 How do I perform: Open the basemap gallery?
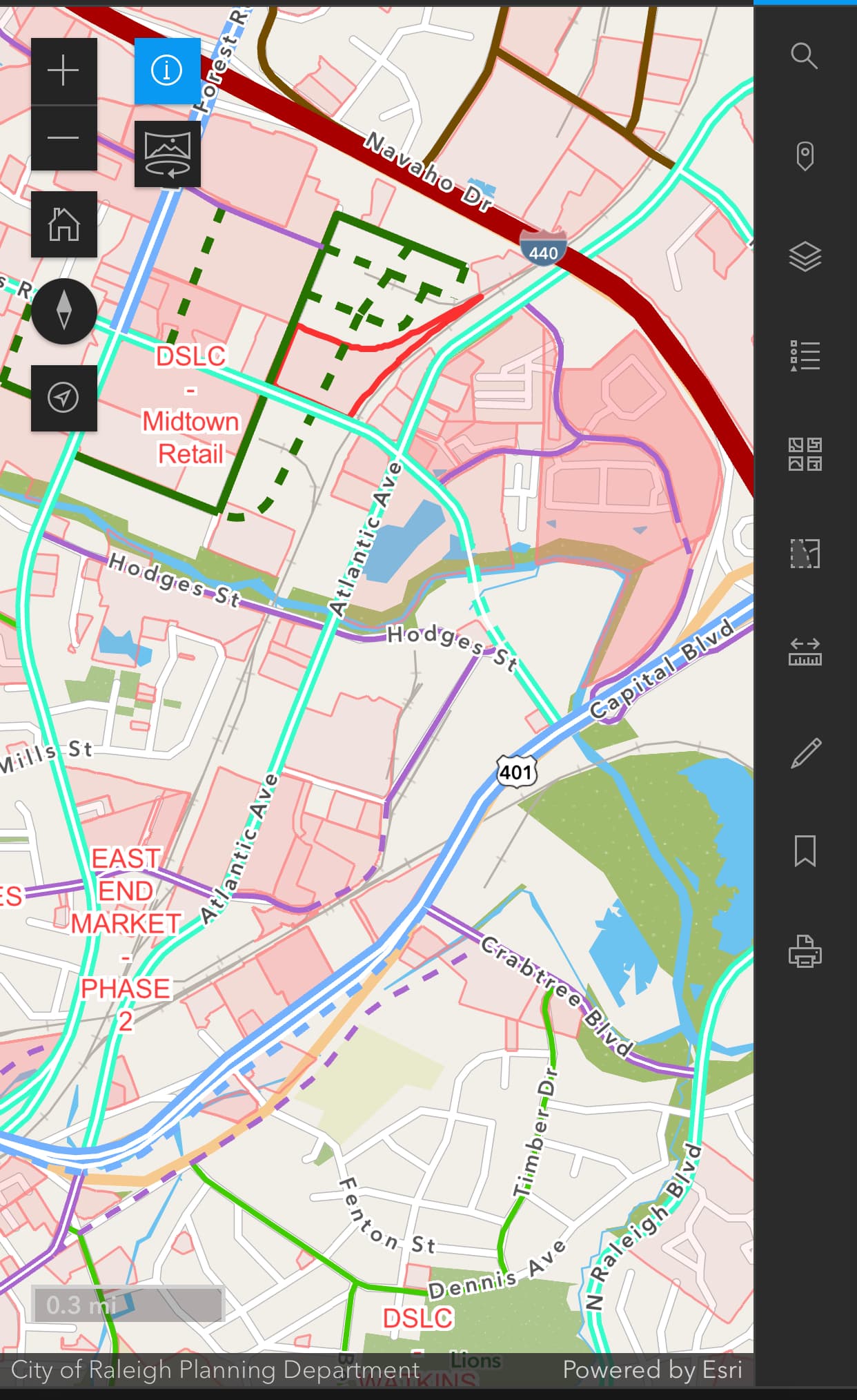click(805, 454)
